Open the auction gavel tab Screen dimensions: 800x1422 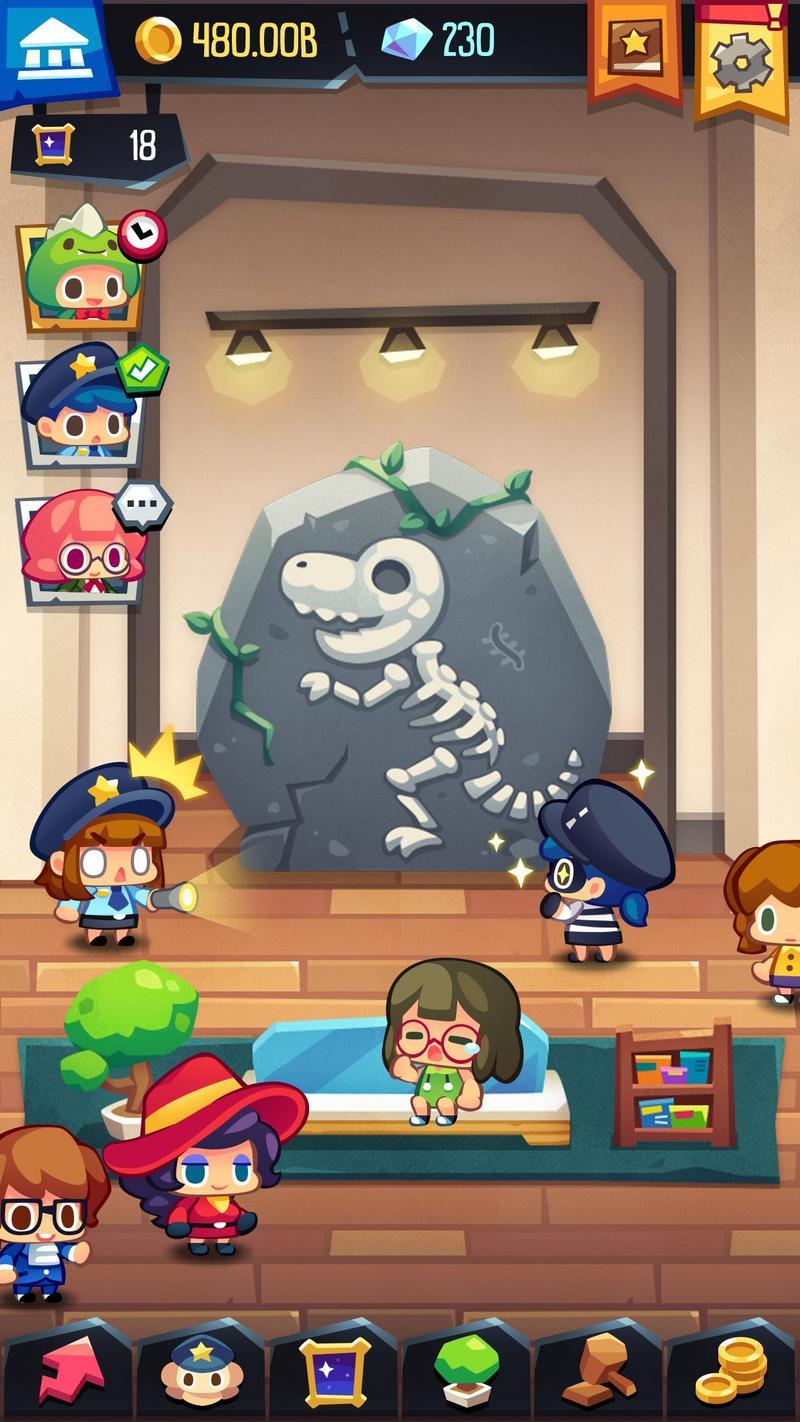pos(598,1373)
